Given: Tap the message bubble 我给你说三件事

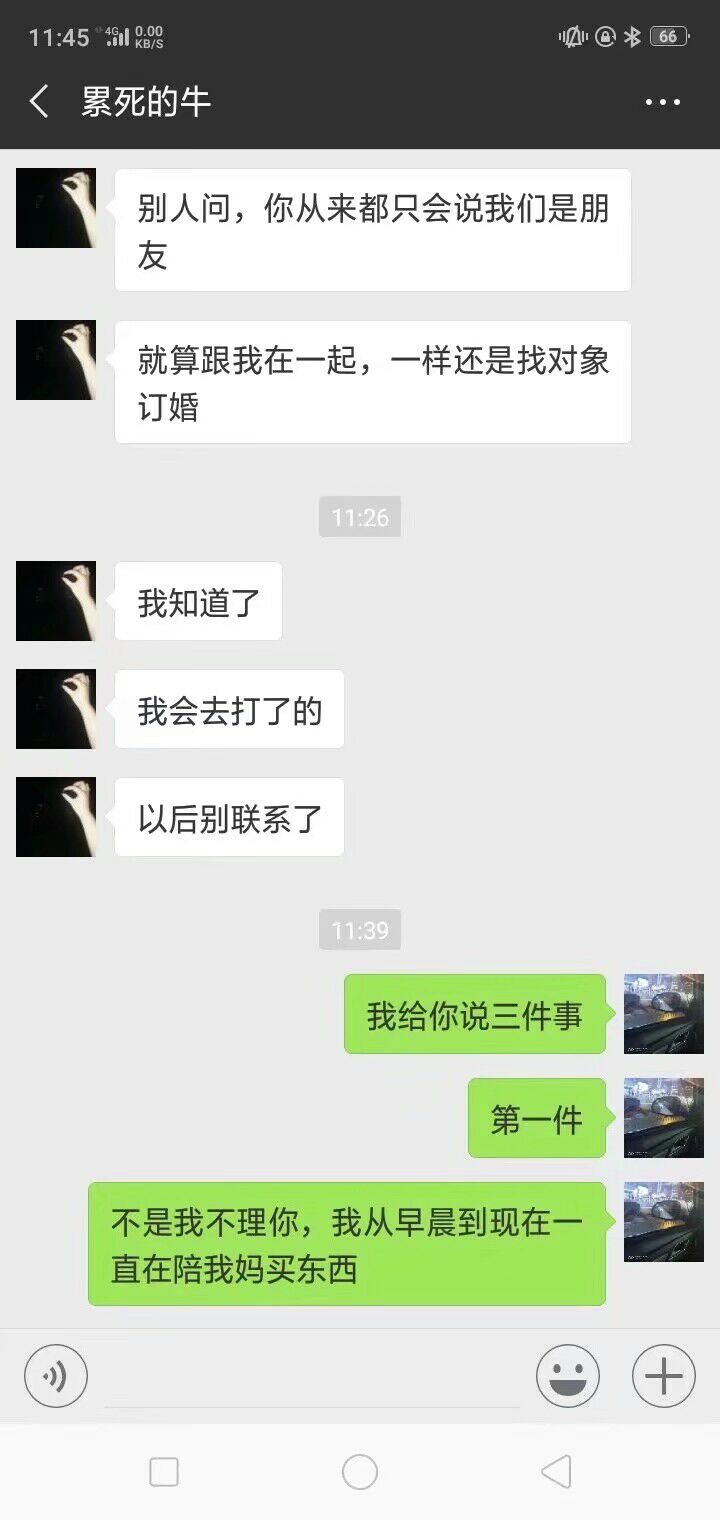Looking at the screenshot, I should pos(474,1014).
